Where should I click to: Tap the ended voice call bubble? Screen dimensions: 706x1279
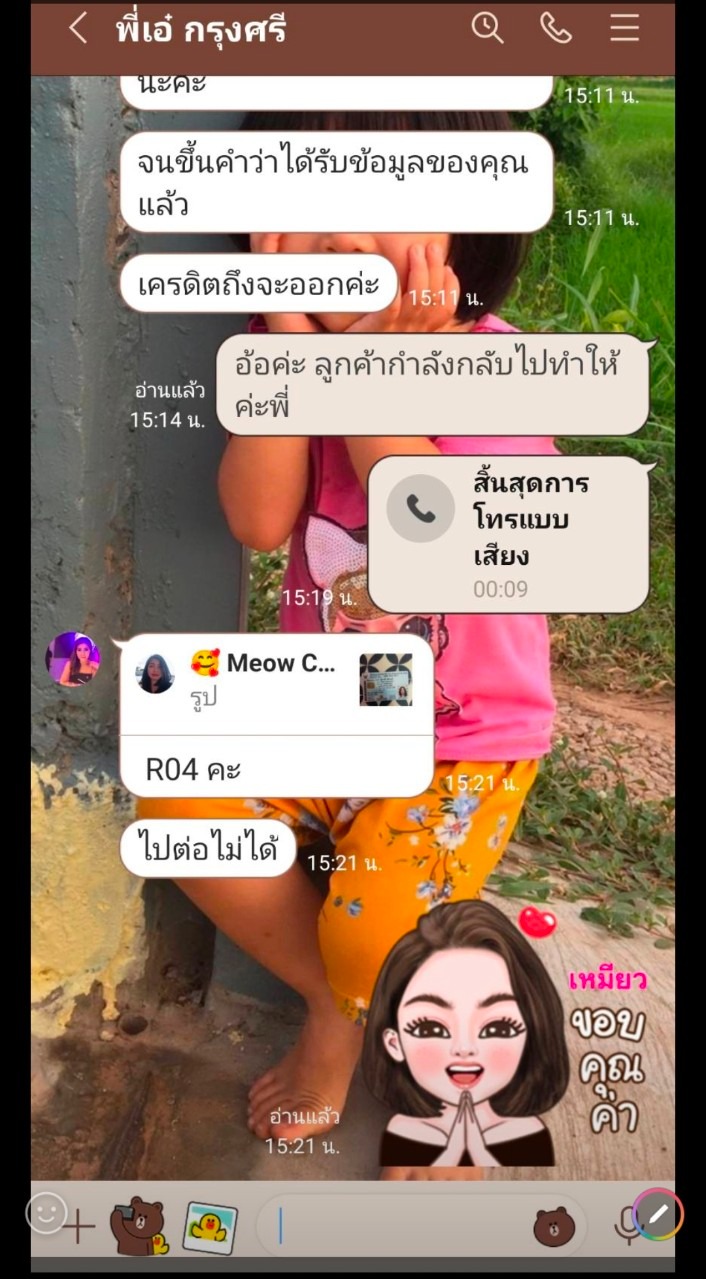tap(508, 535)
